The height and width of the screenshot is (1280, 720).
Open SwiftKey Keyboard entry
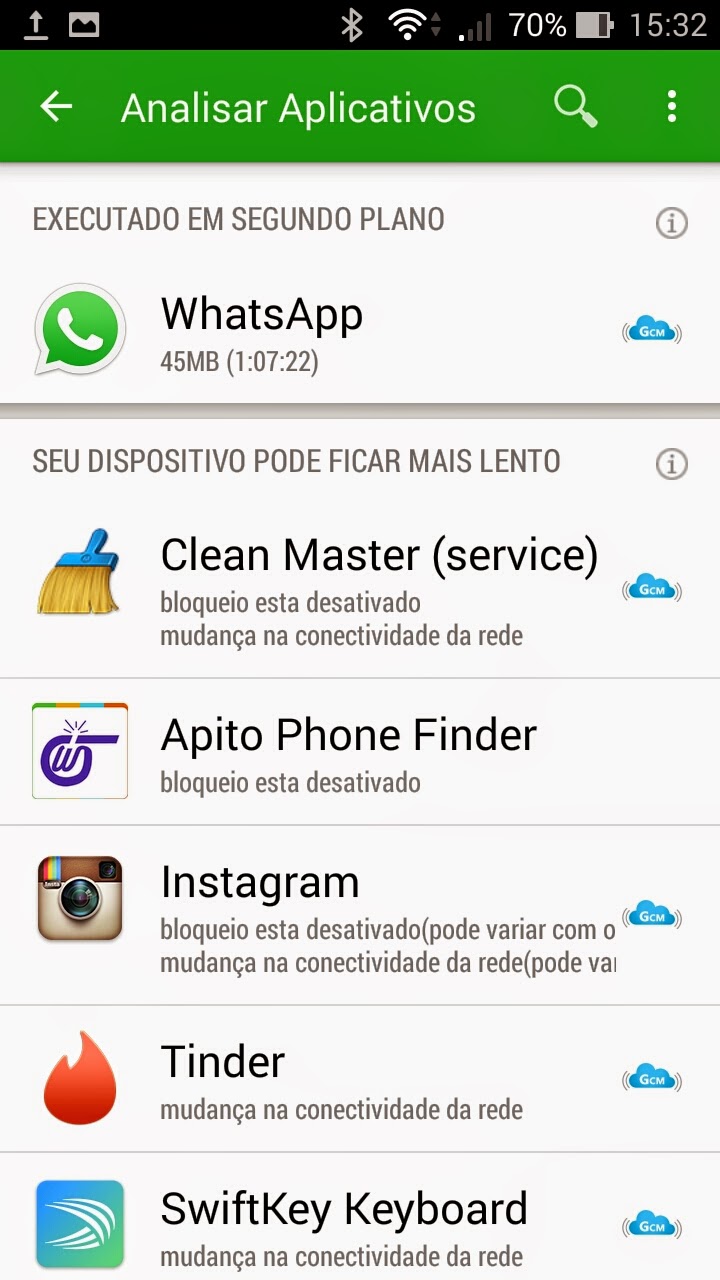[x=360, y=1216]
